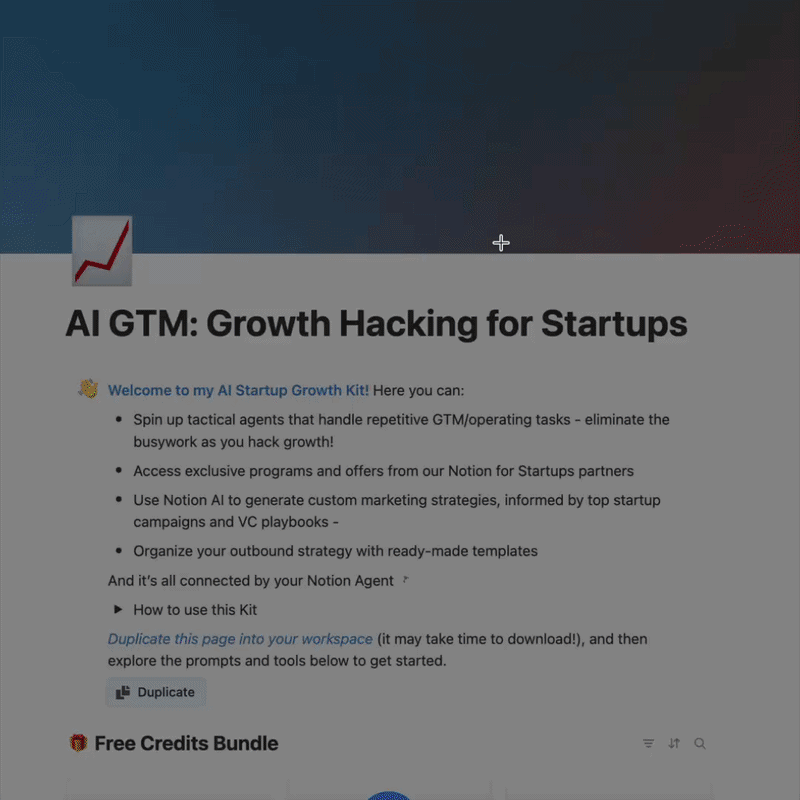Screen dimensions: 800x800
Task: Open 'Duplicate this page into your workspace' link
Action: (x=240, y=639)
